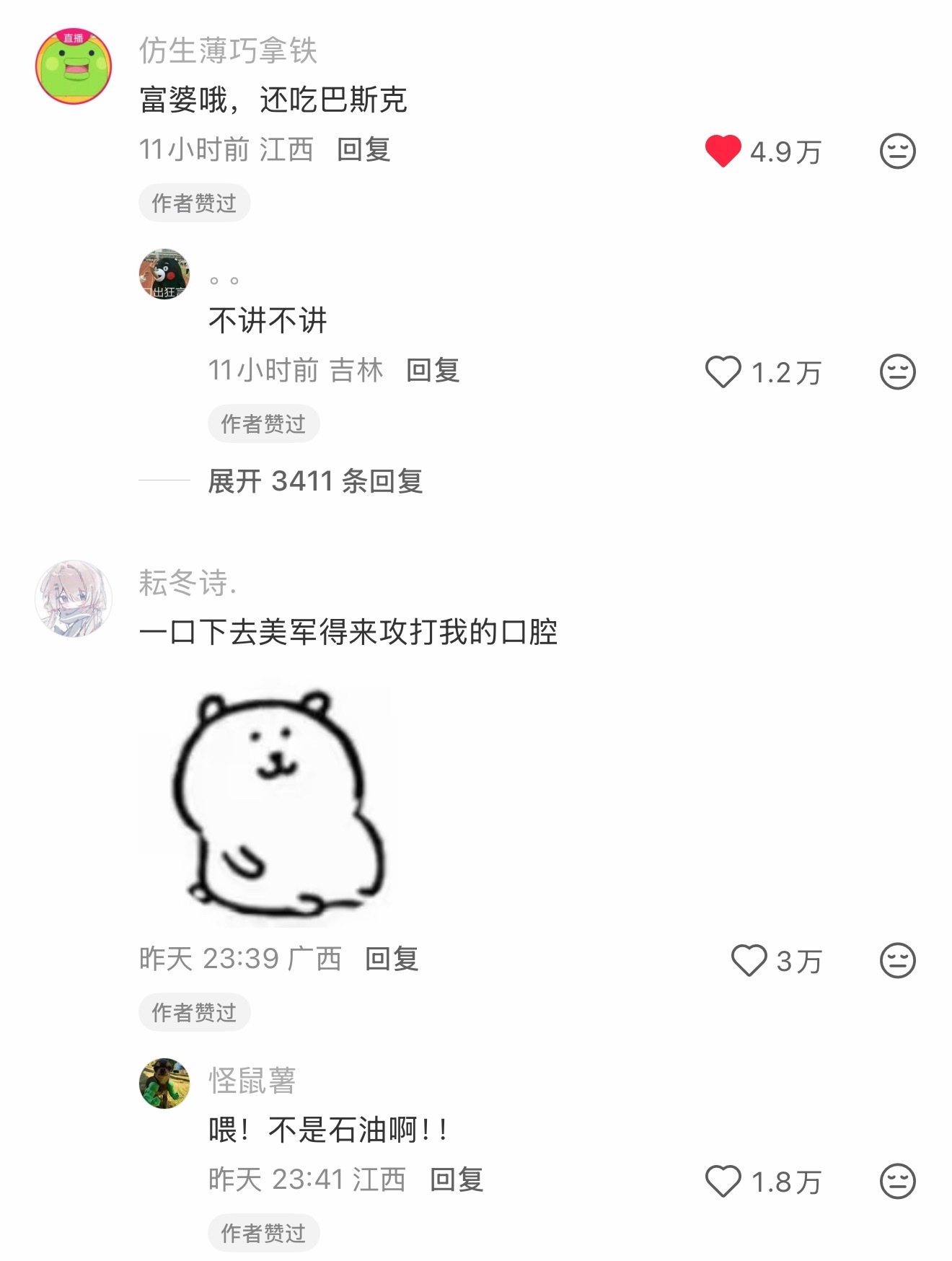Click the heart icon on 怪鼠薯's reply

(723, 1182)
